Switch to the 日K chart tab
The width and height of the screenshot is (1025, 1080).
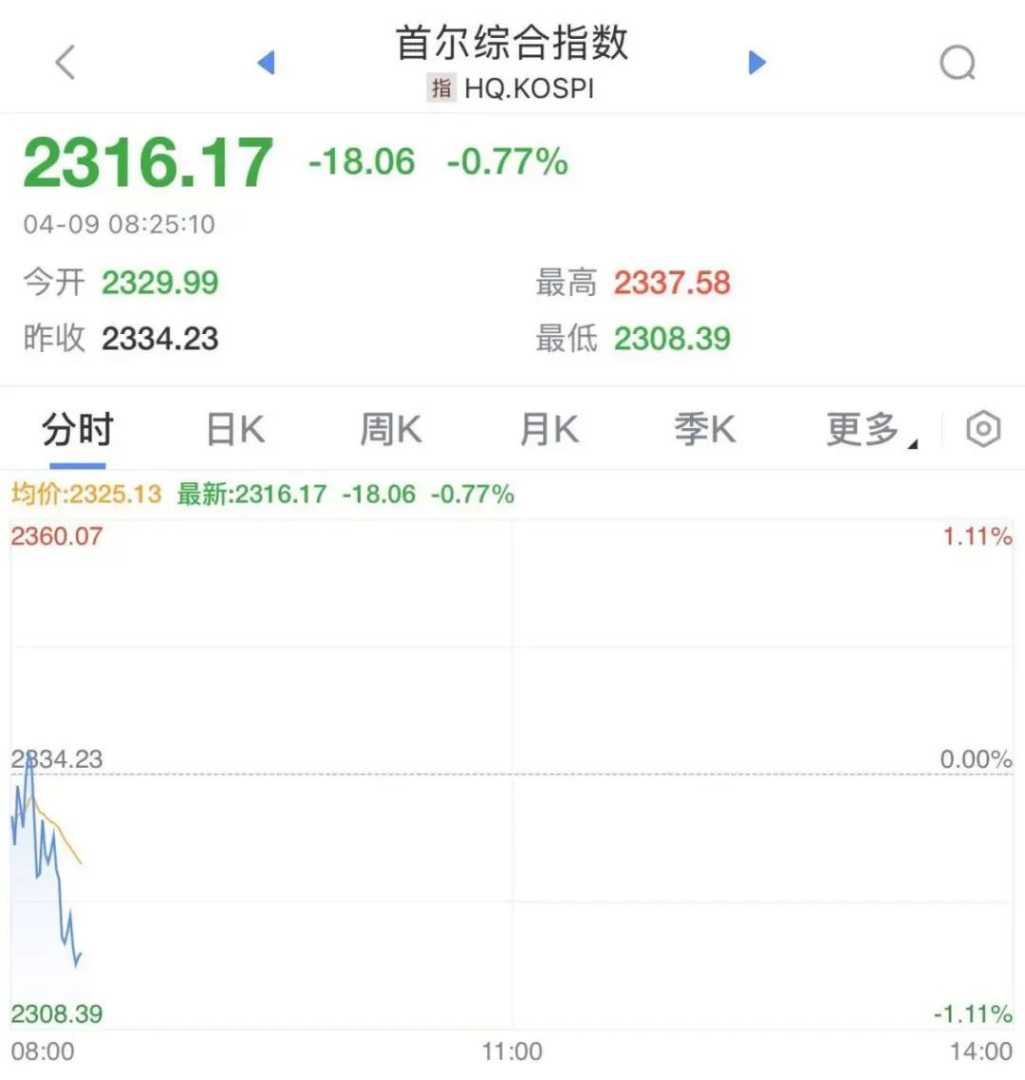(235, 431)
